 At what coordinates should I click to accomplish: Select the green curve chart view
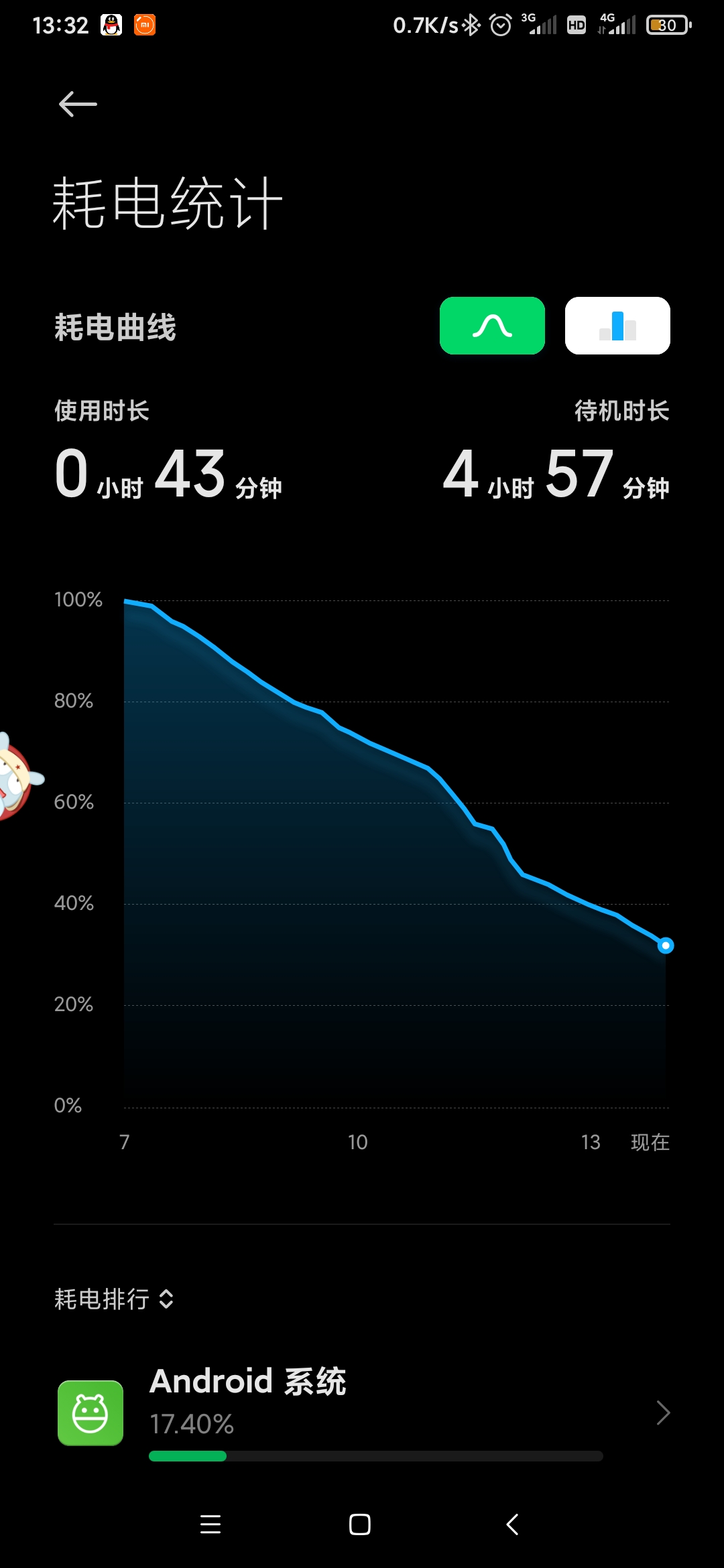[x=492, y=326]
